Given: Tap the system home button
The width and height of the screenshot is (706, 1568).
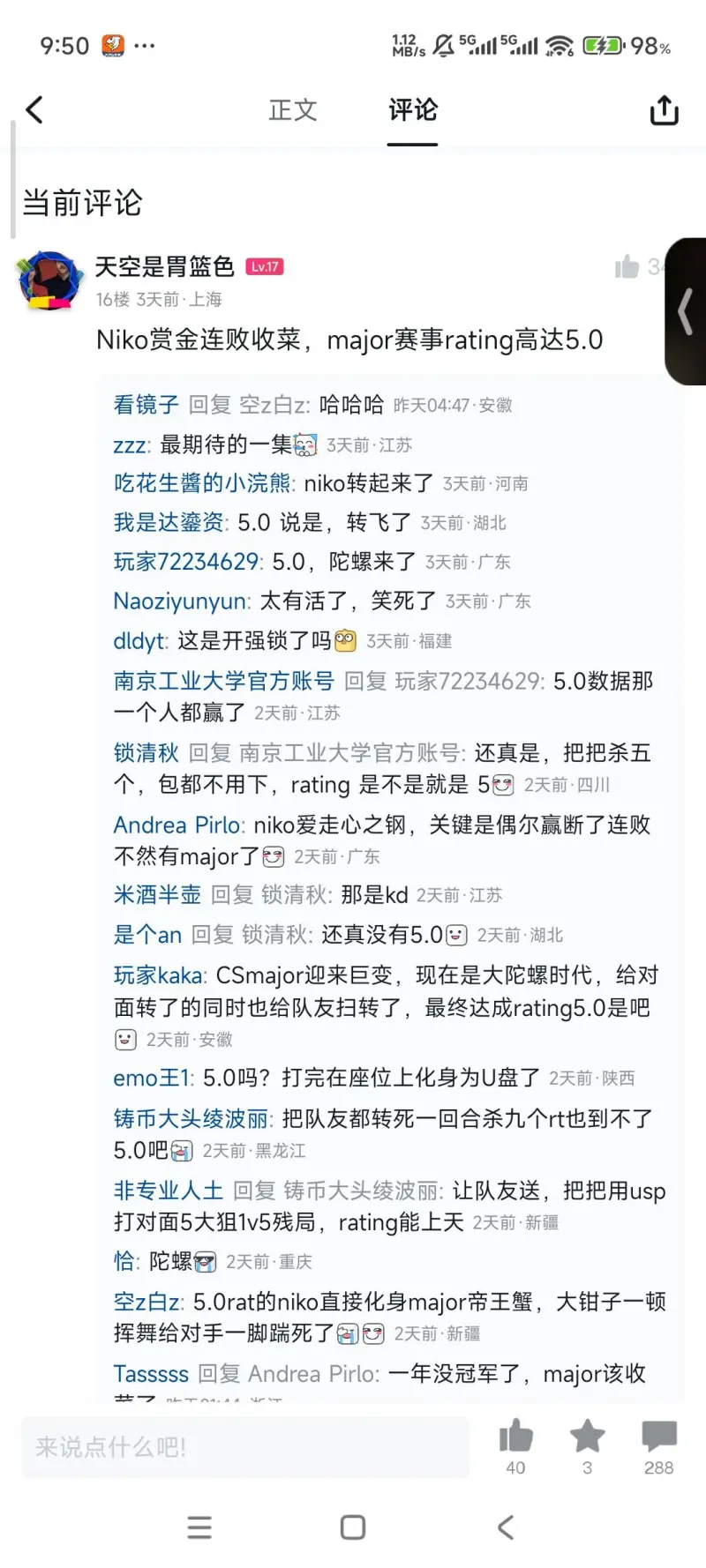Looking at the screenshot, I should coord(353,1527).
